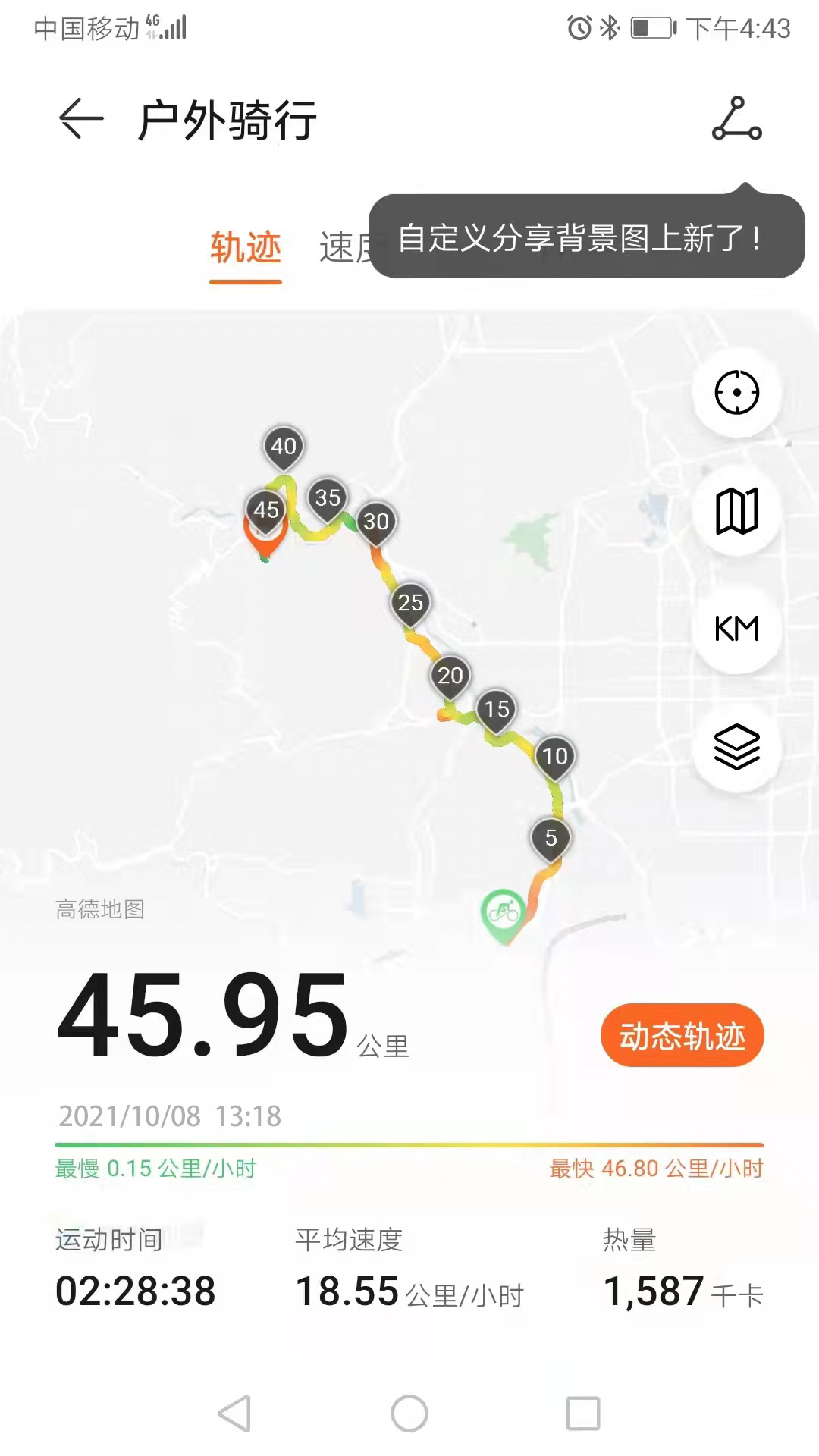This screenshot has height=1456, width=819.
Task: Open the route share icon
Action: [x=736, y=119]
